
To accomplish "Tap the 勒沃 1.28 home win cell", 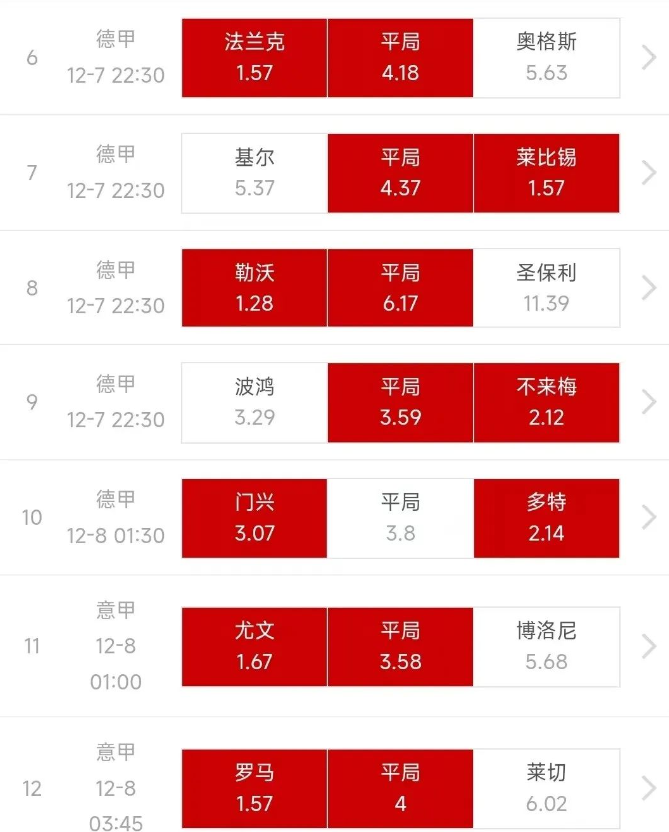I will pos(254,288).
